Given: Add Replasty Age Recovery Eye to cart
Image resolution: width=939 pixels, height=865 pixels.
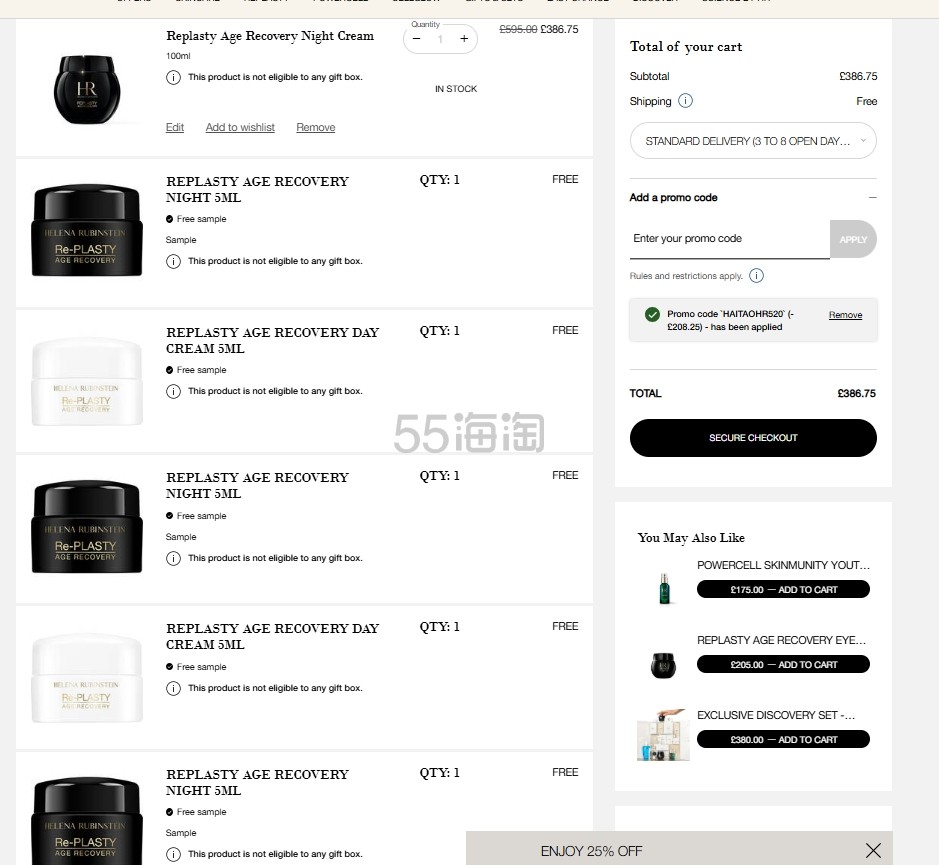Looking at the screenshot, I should click(x=783, y=665).
